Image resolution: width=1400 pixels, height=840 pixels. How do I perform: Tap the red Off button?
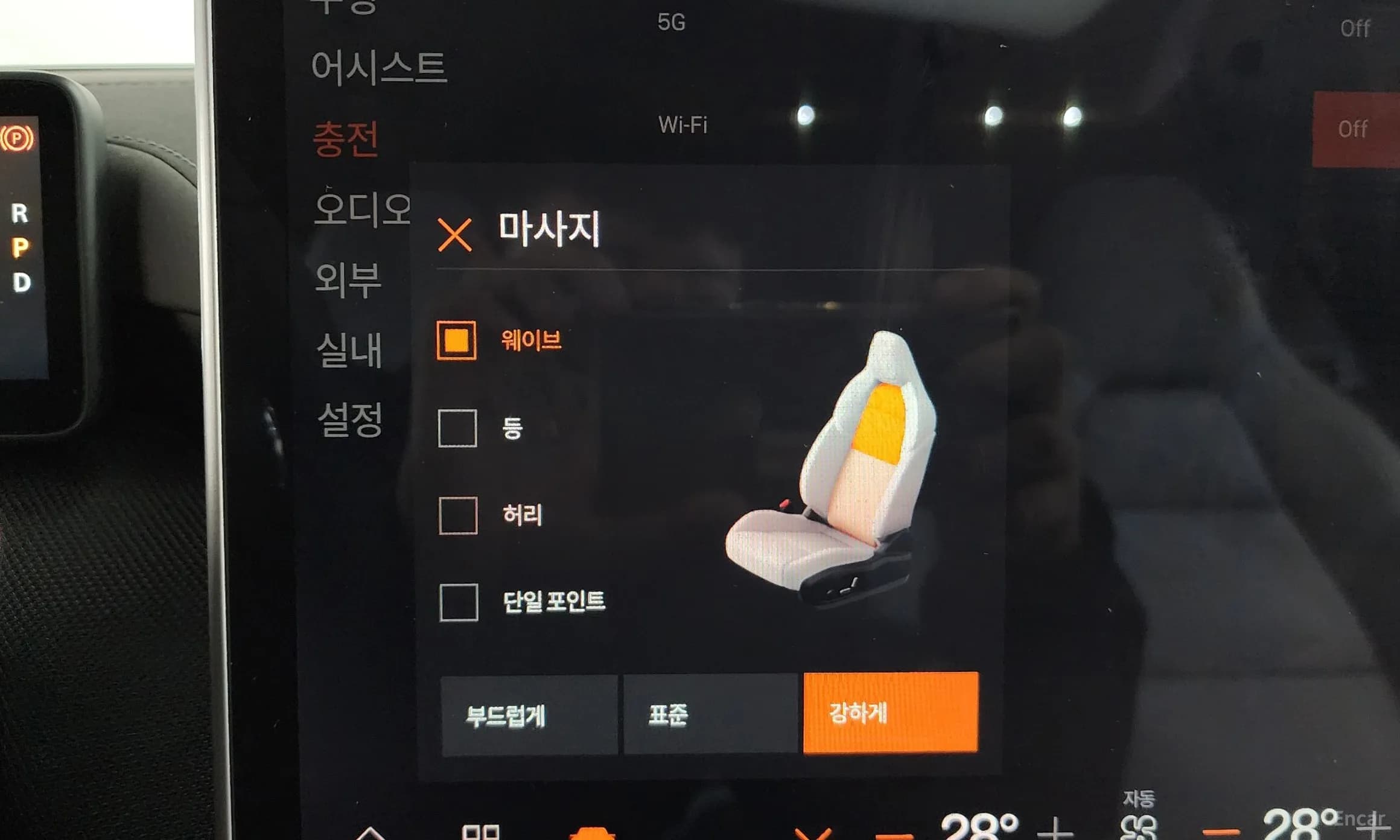click(1354, 129)
